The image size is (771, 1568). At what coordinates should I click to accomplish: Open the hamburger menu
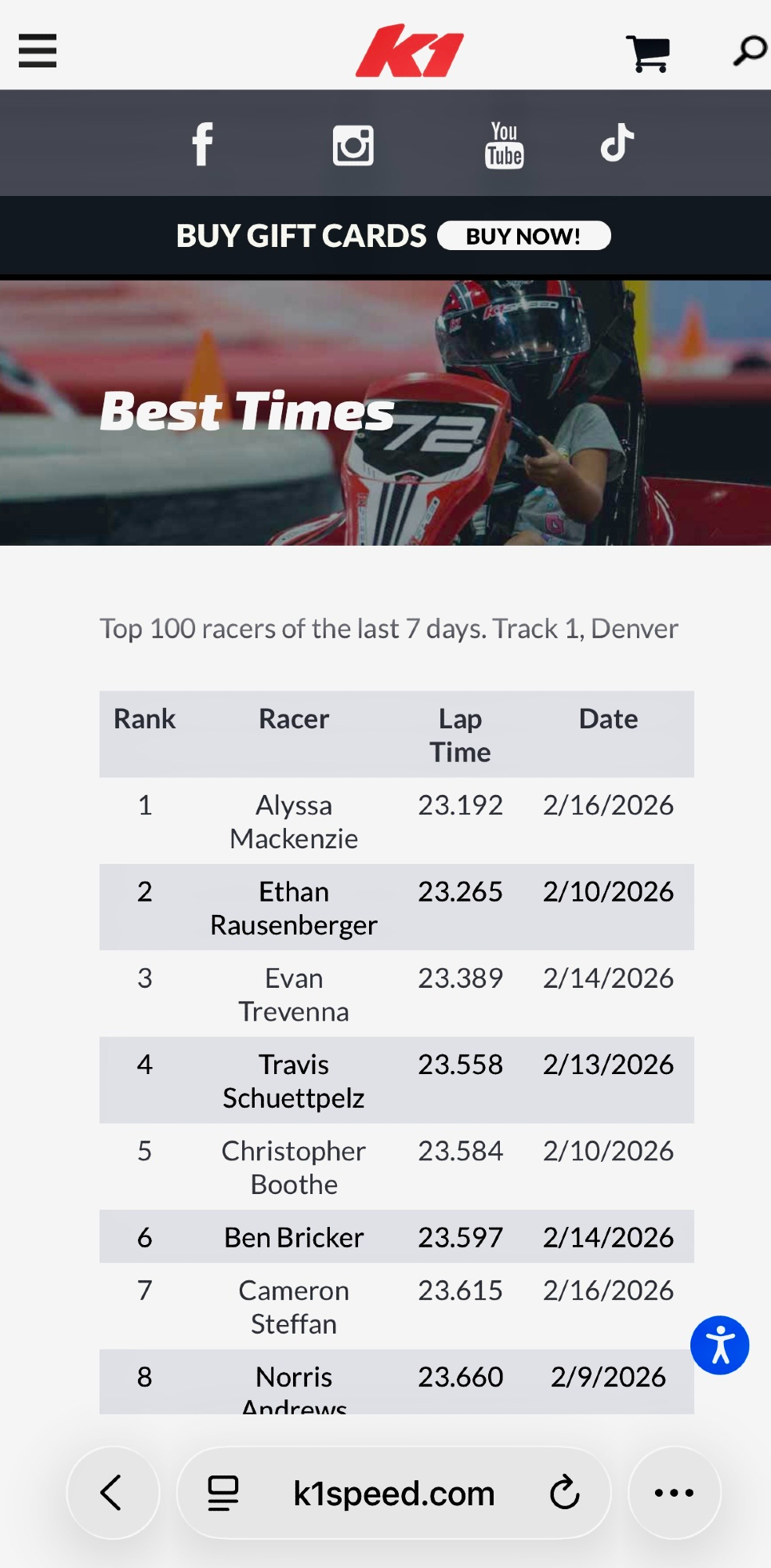(38, 51)
